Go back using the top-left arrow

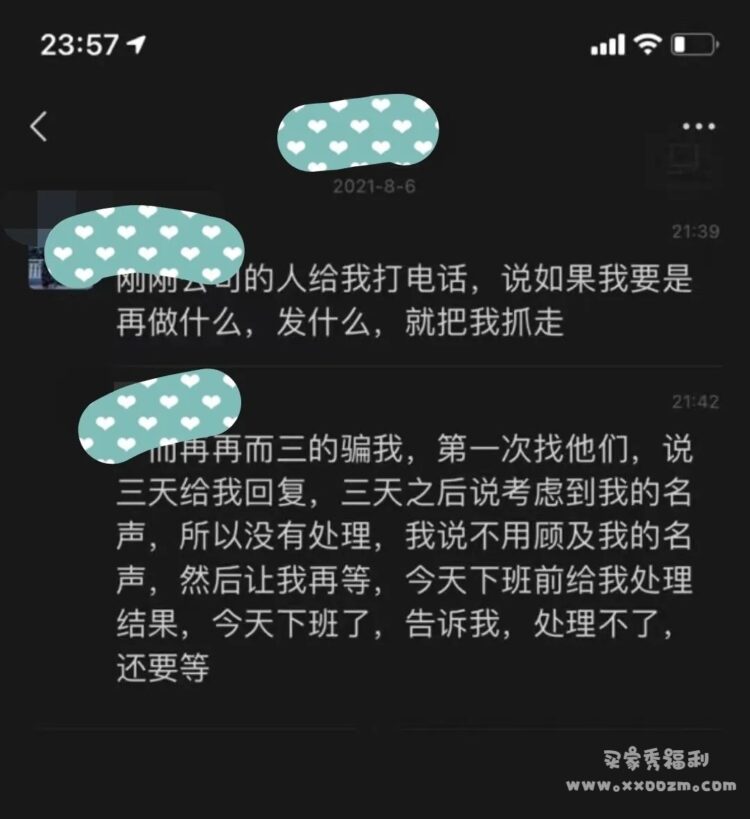click(39, 127)
